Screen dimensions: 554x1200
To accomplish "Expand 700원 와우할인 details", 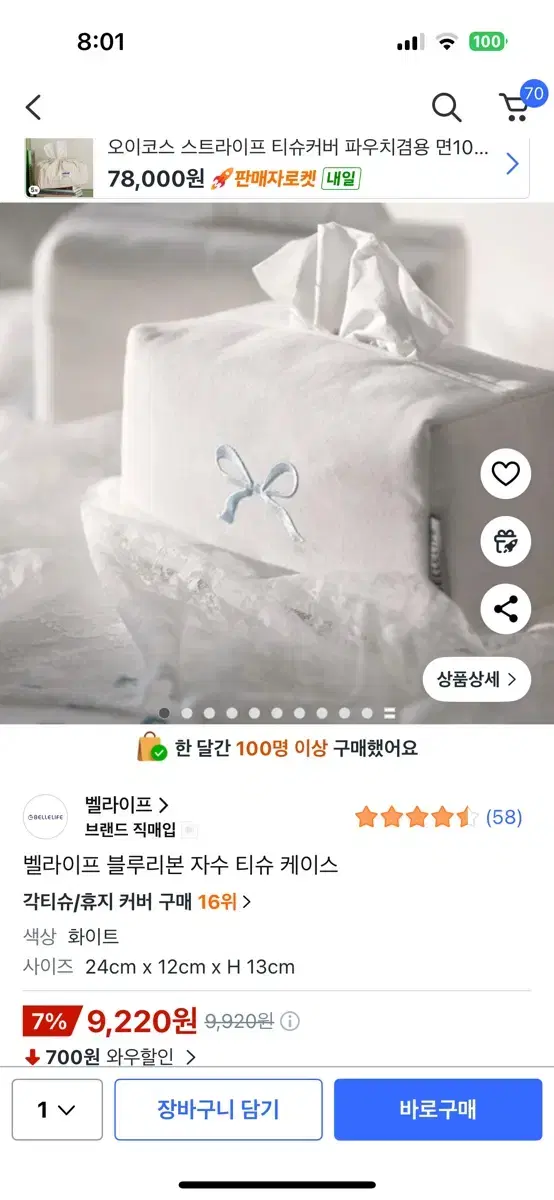I will (110, 1056).
